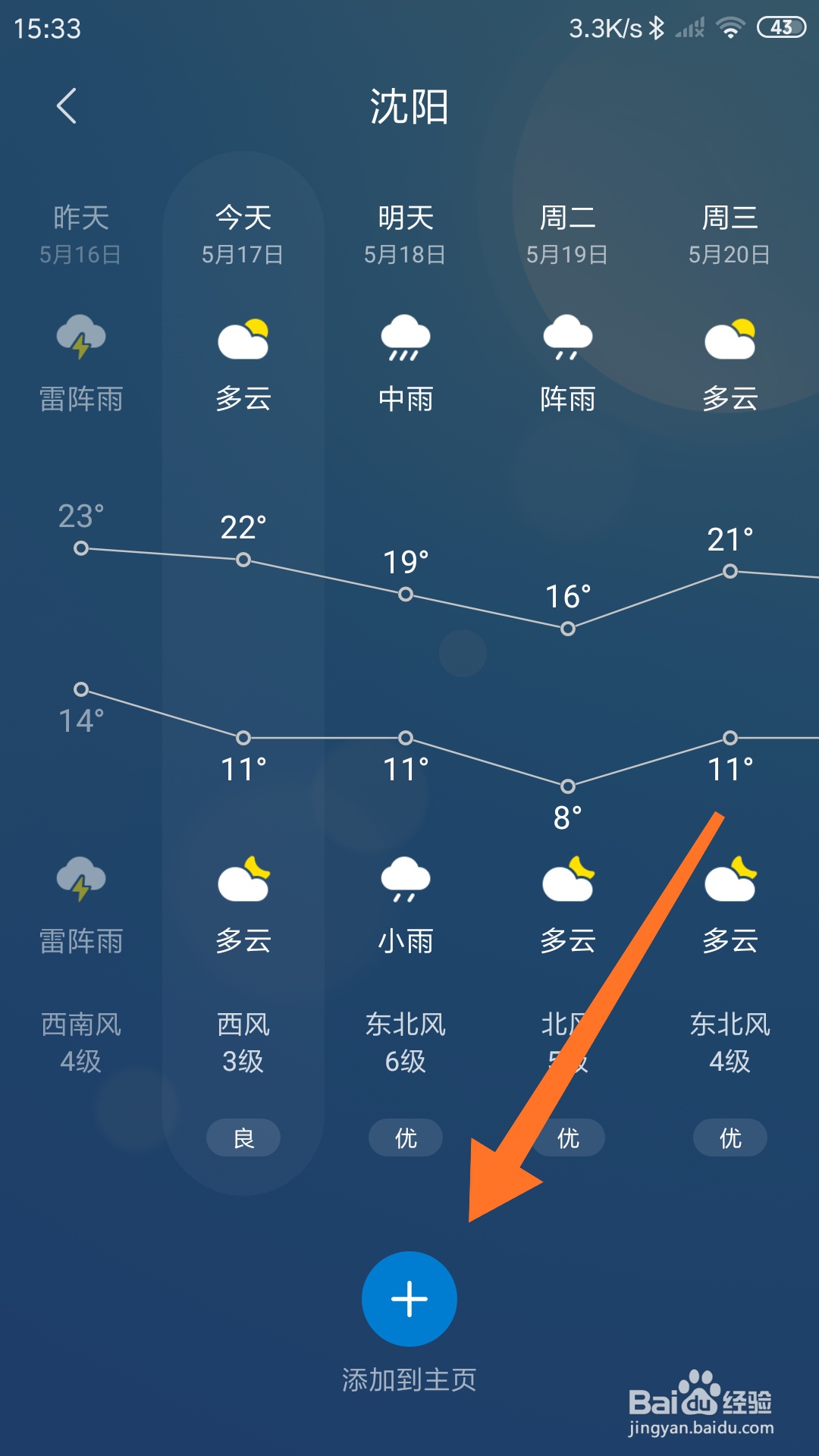819x1456 pixels.
Task: Select the 优 badge under 周三
Action: pyautogui.click(x=730, y=1137)
